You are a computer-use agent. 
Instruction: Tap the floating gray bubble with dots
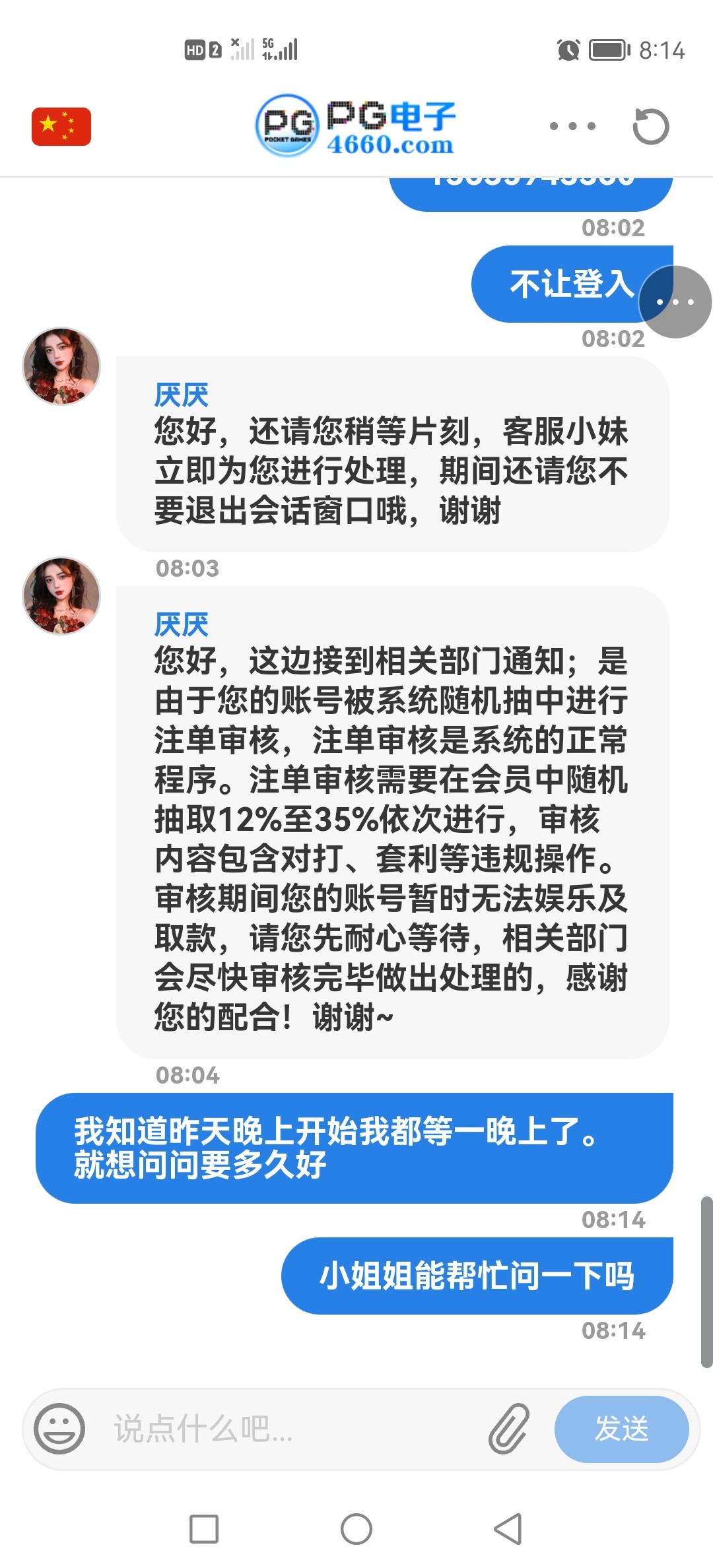(675, 302)
